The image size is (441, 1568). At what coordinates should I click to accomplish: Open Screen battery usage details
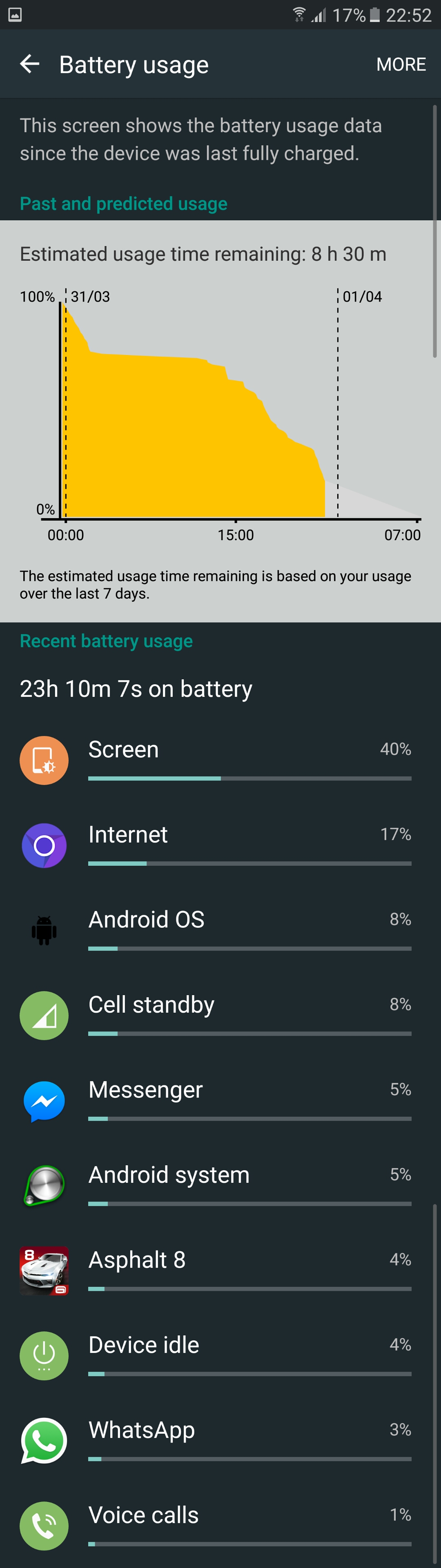(x=220, y=759)
